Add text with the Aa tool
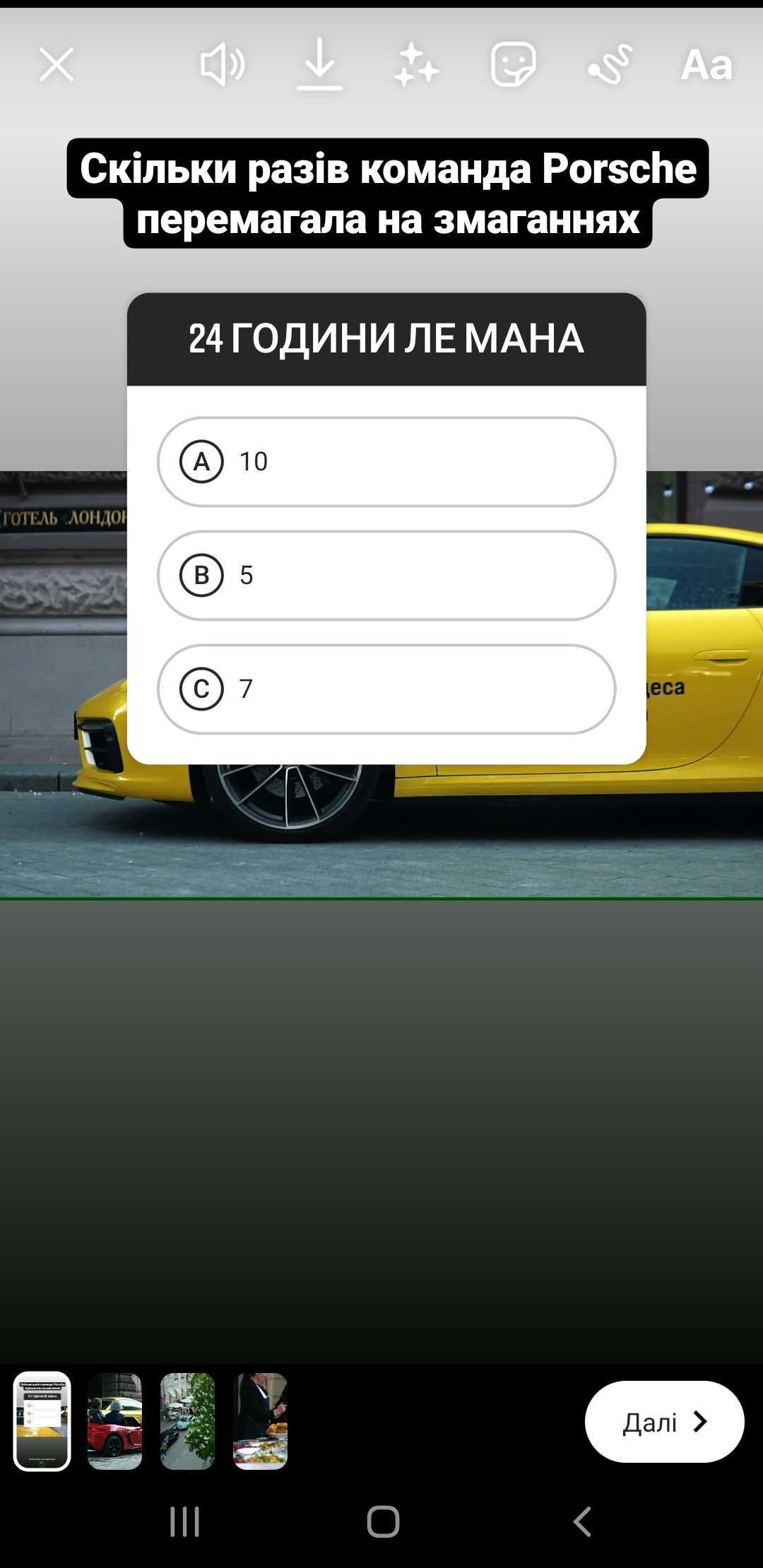763x1568 pixels. pos(706,65)
